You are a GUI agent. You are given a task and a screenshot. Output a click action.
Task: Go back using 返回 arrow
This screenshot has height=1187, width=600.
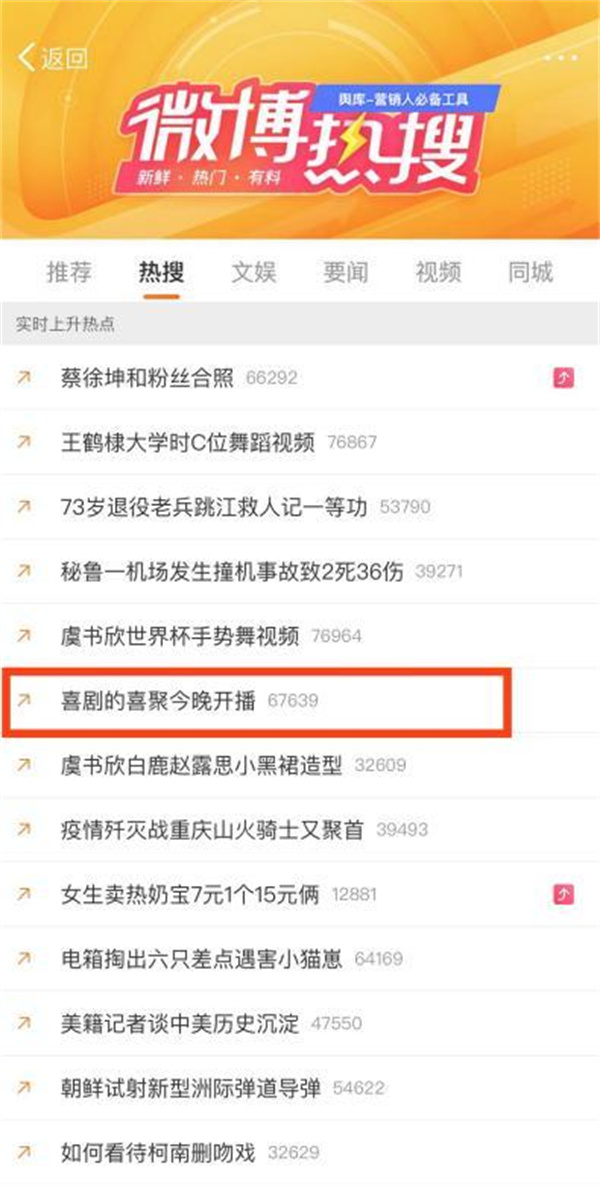click(x=52, y=58)
